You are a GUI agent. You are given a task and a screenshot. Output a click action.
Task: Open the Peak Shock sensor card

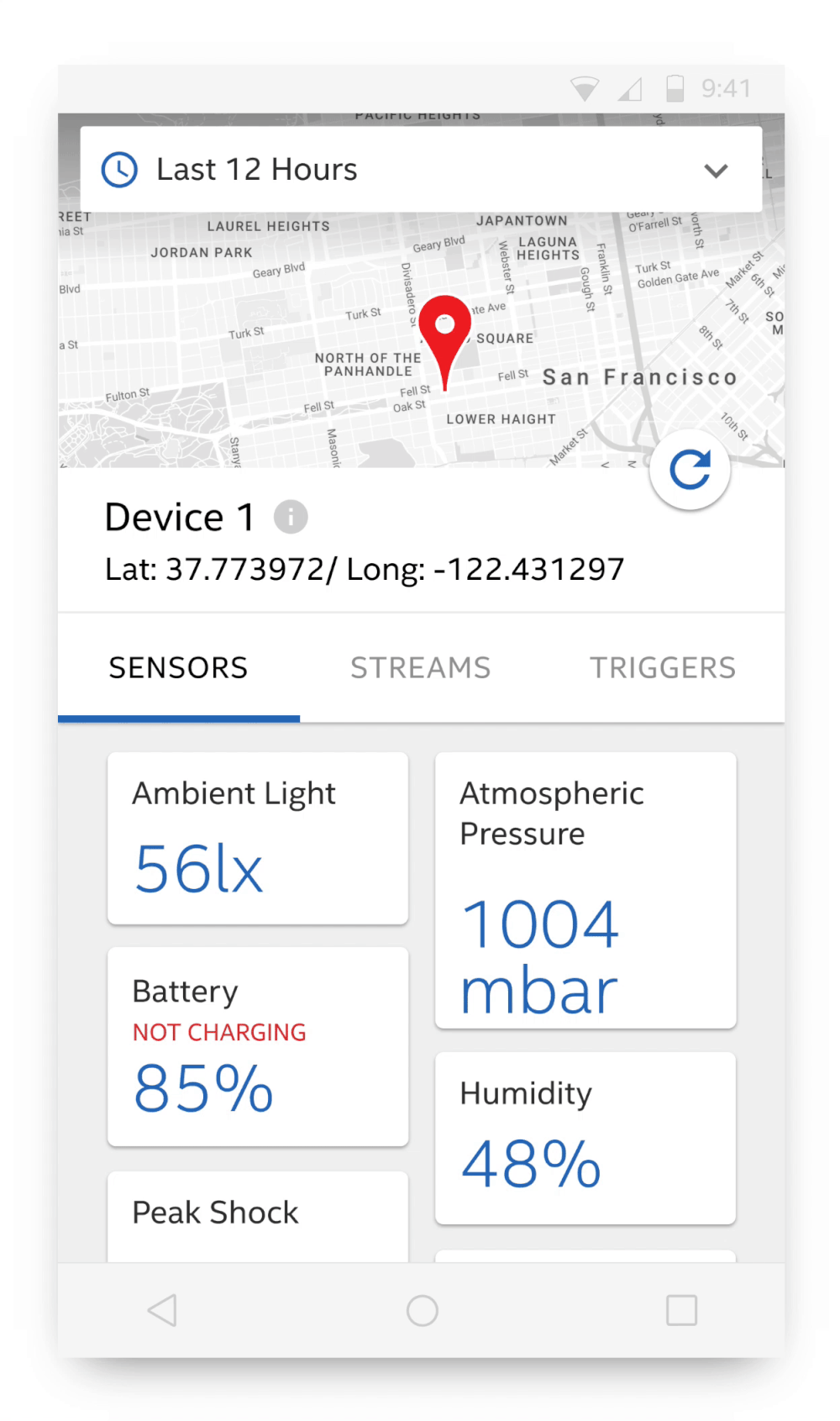pos(258,1214)
